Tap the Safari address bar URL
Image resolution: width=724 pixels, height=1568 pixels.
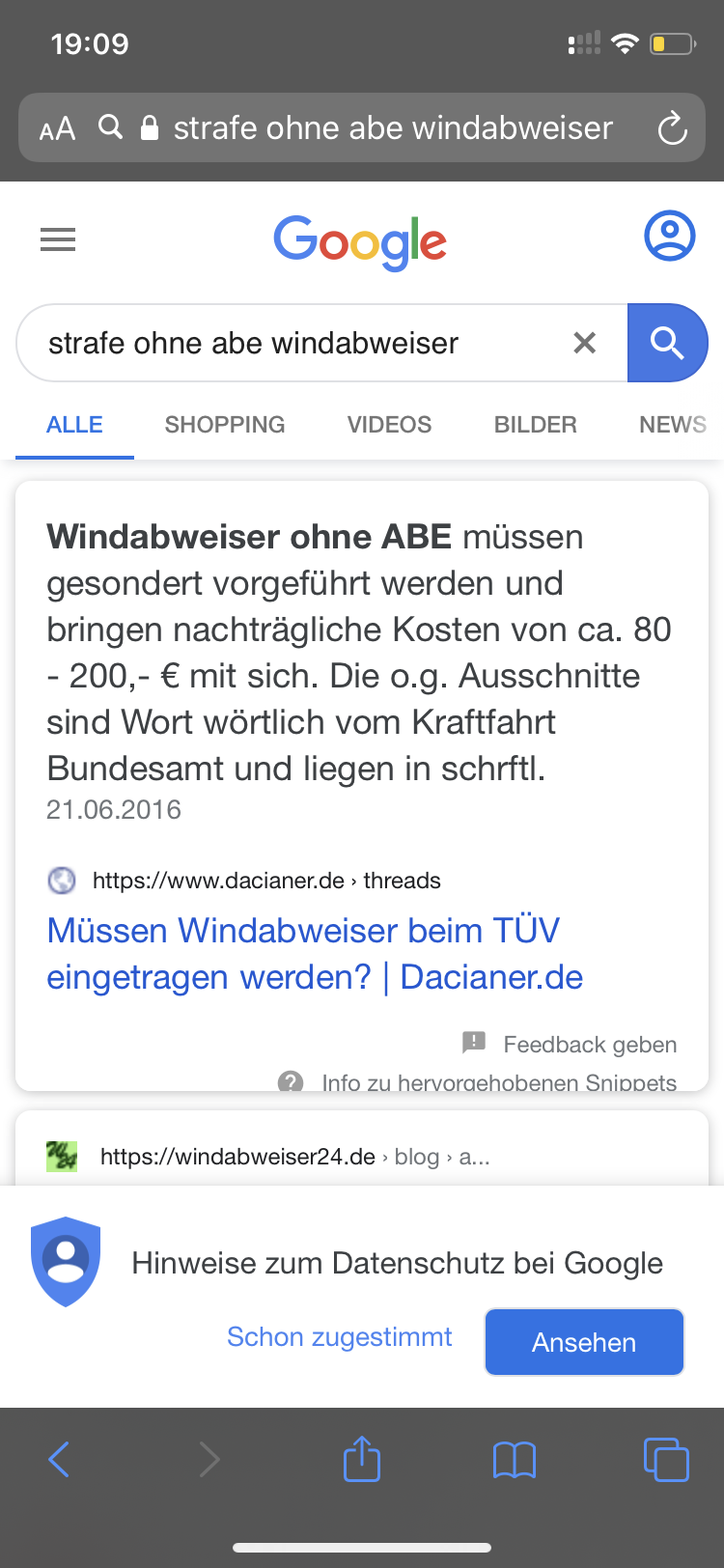click(391, 128)
